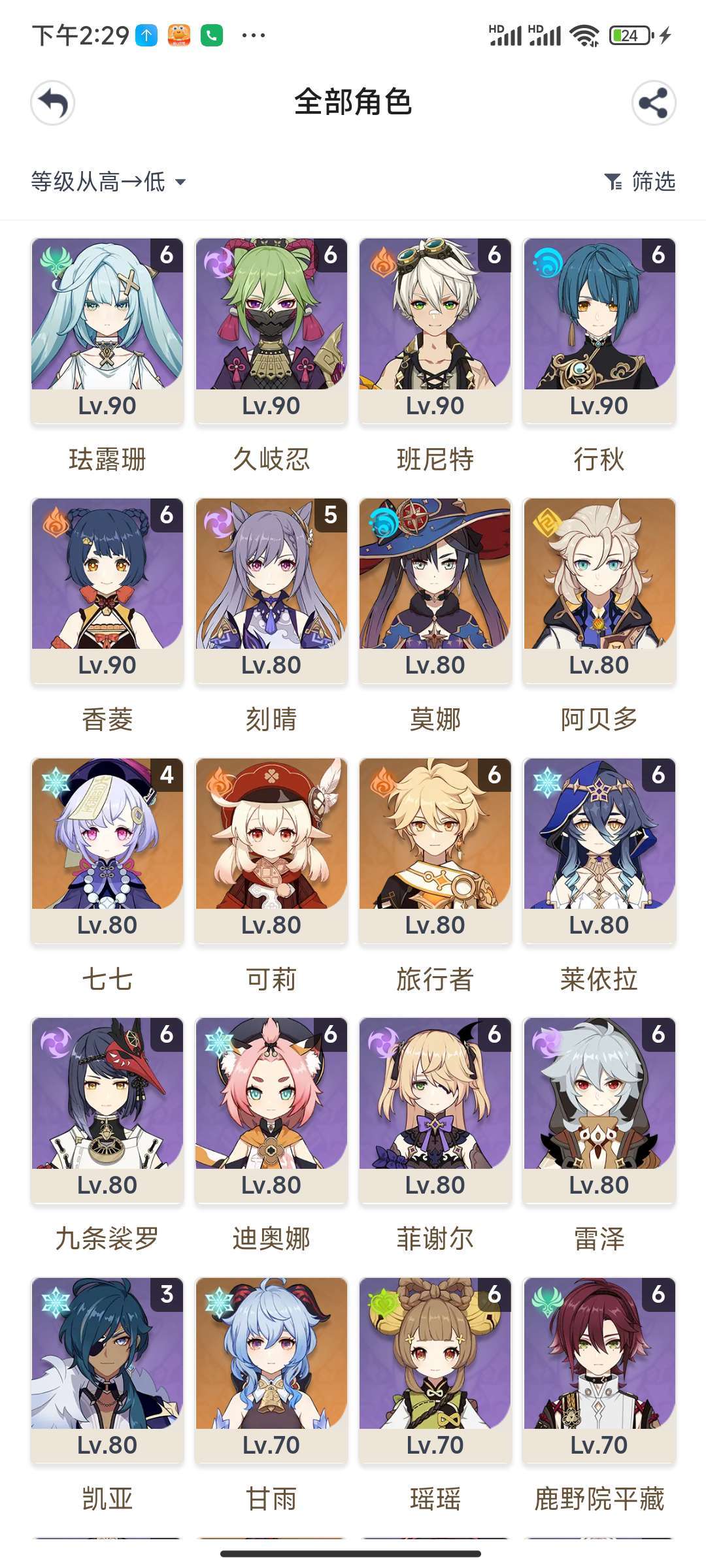Open 可莉 character card

point(271,849)
